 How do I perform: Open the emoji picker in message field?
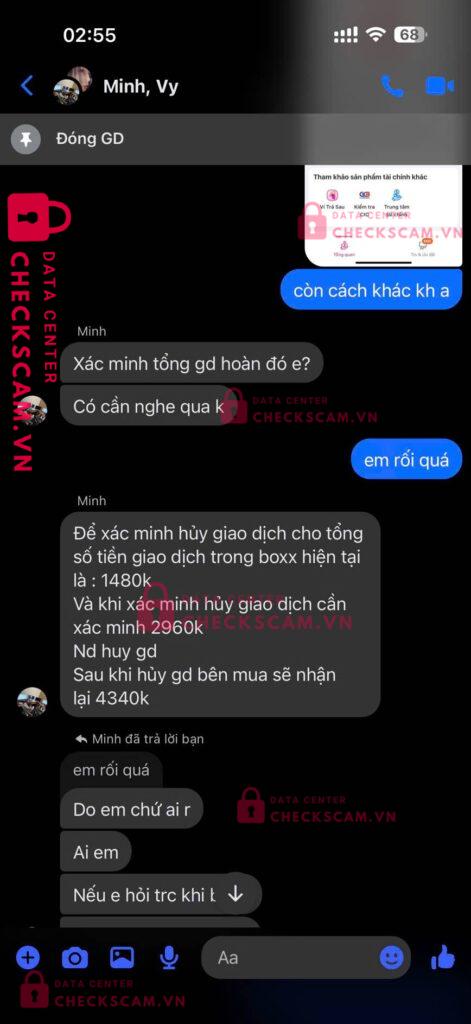(391, 958)
